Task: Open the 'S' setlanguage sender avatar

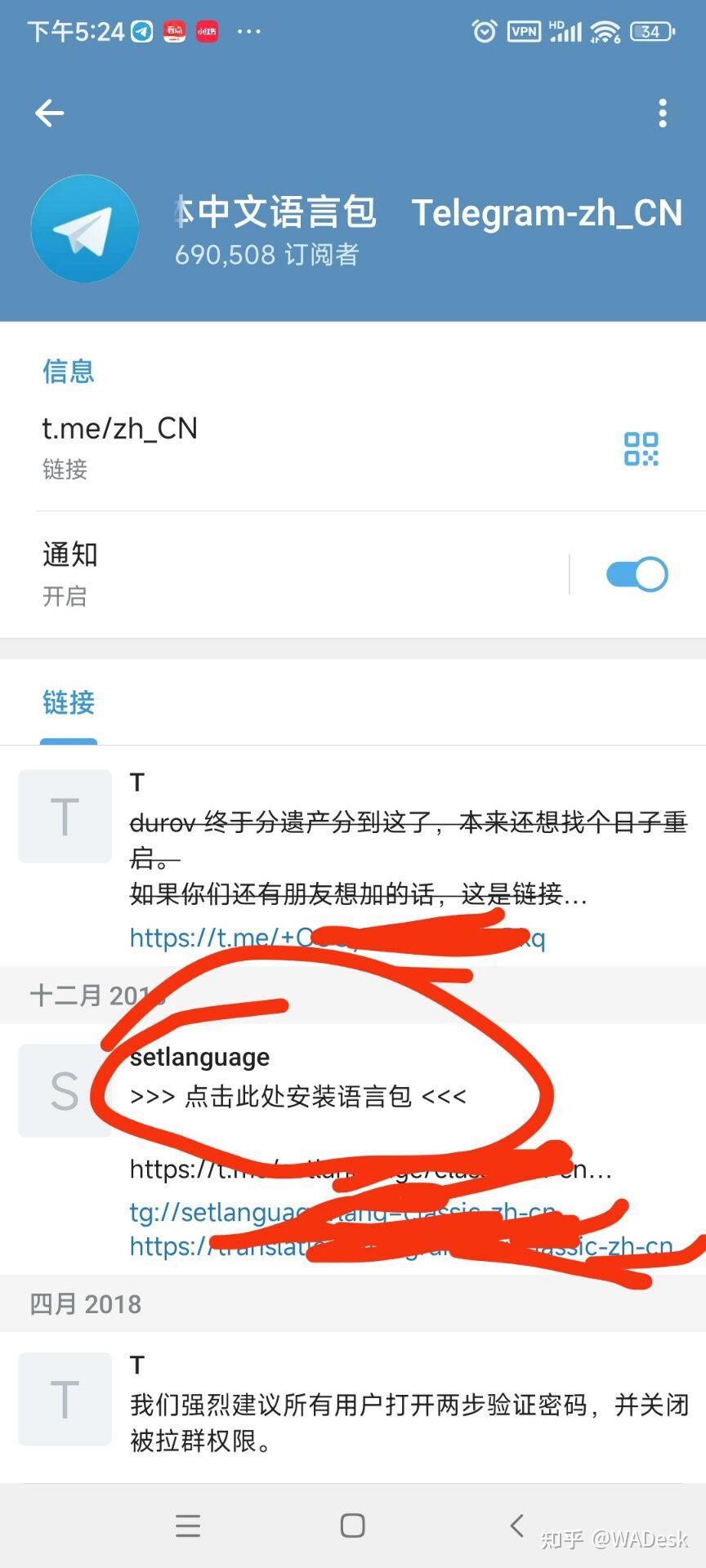Action: coord(65,1092)
